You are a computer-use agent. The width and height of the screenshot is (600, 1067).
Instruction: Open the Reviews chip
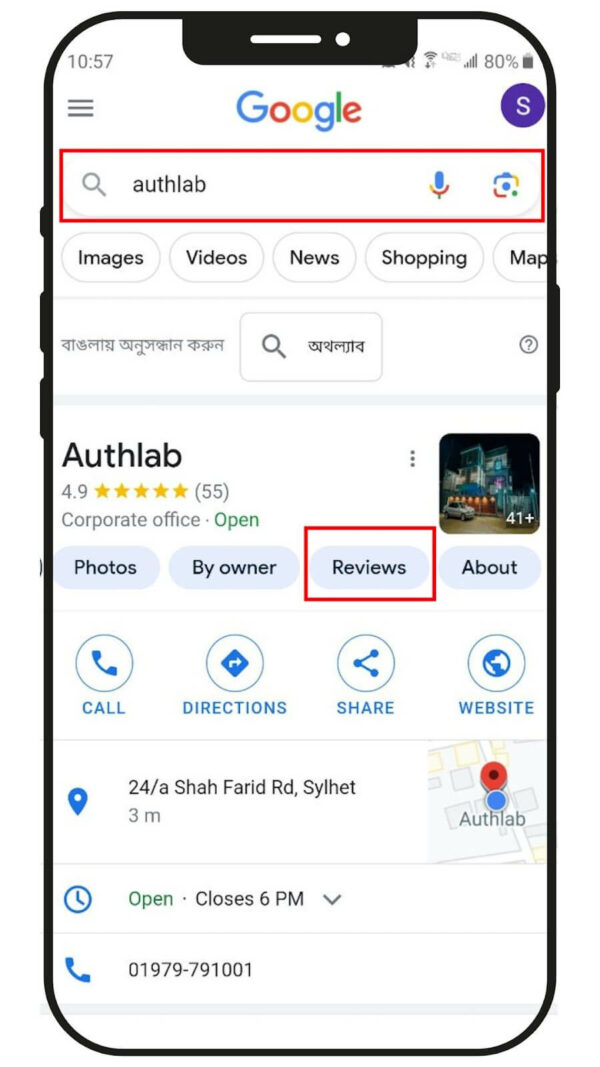pyautogui.click(x=369, y=567)
